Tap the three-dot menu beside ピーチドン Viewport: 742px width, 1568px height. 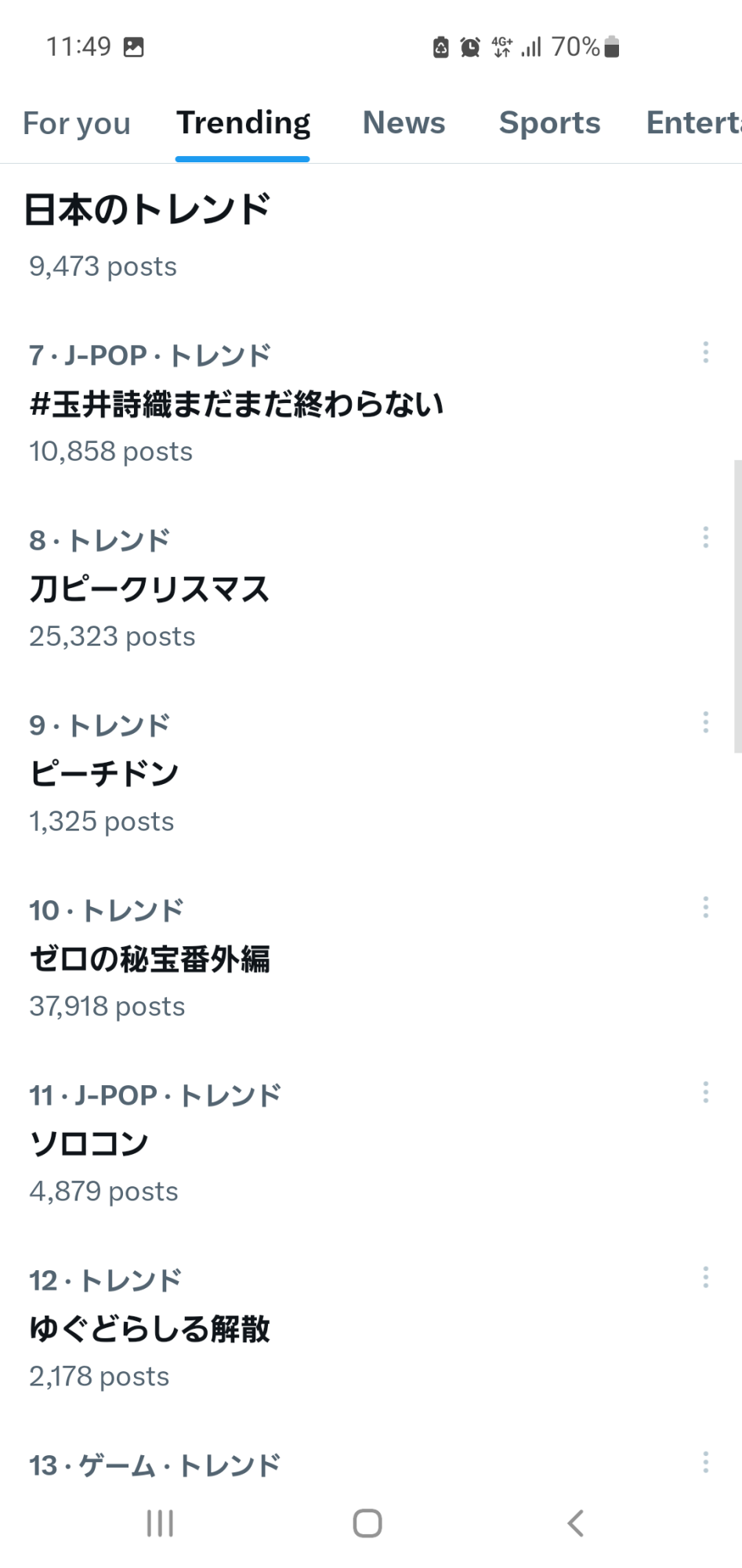pyautogui.click(x=706, y=723)
